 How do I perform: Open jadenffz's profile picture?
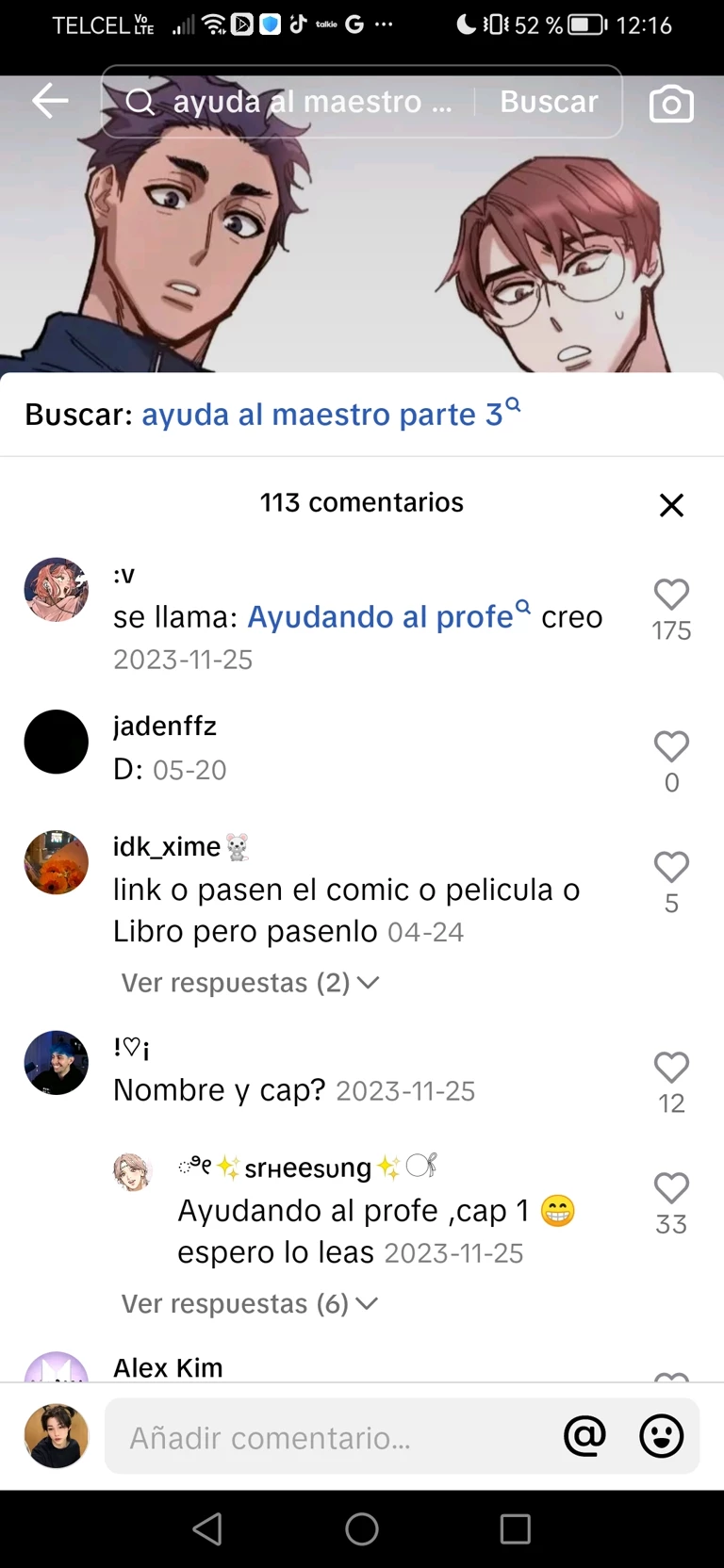[x=57, y=742]
